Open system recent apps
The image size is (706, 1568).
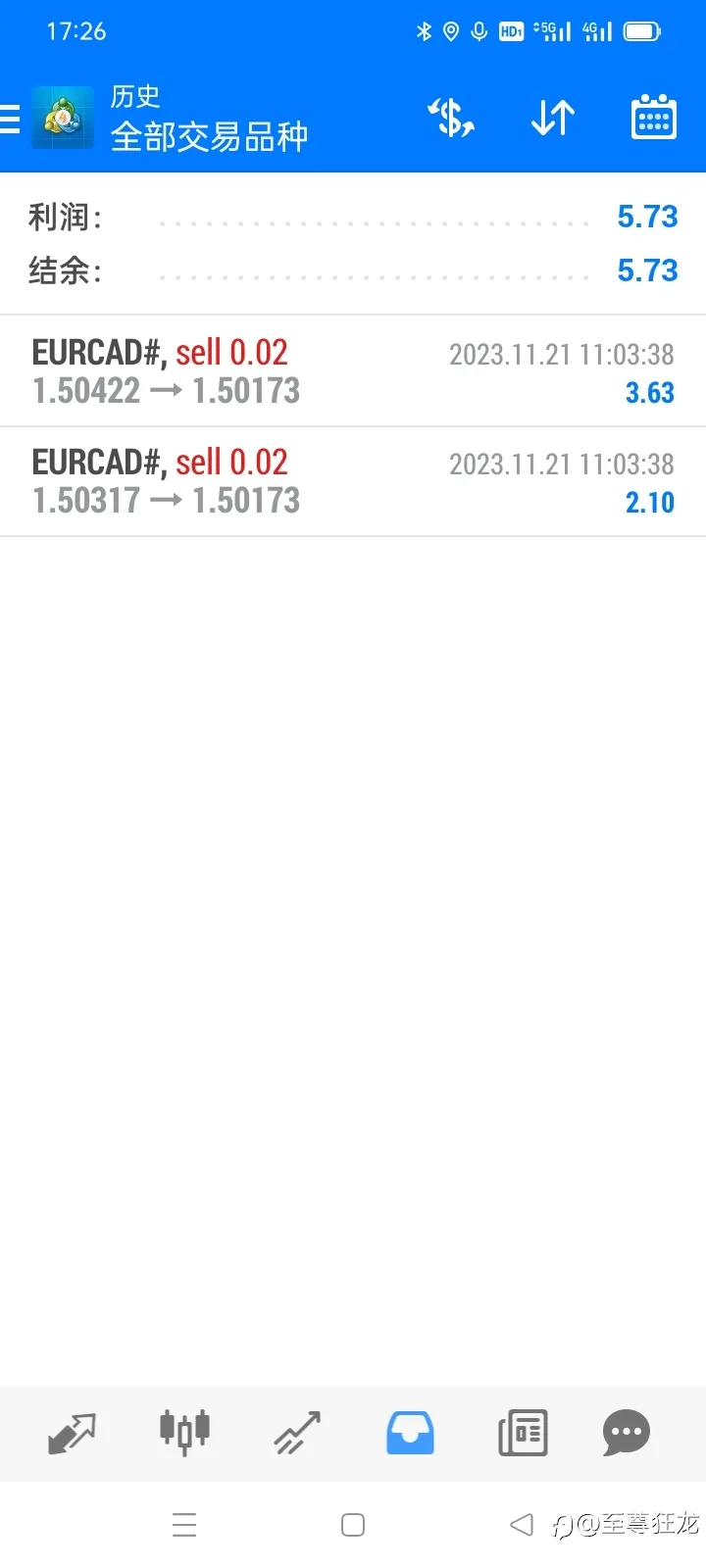coord(184,1525)
